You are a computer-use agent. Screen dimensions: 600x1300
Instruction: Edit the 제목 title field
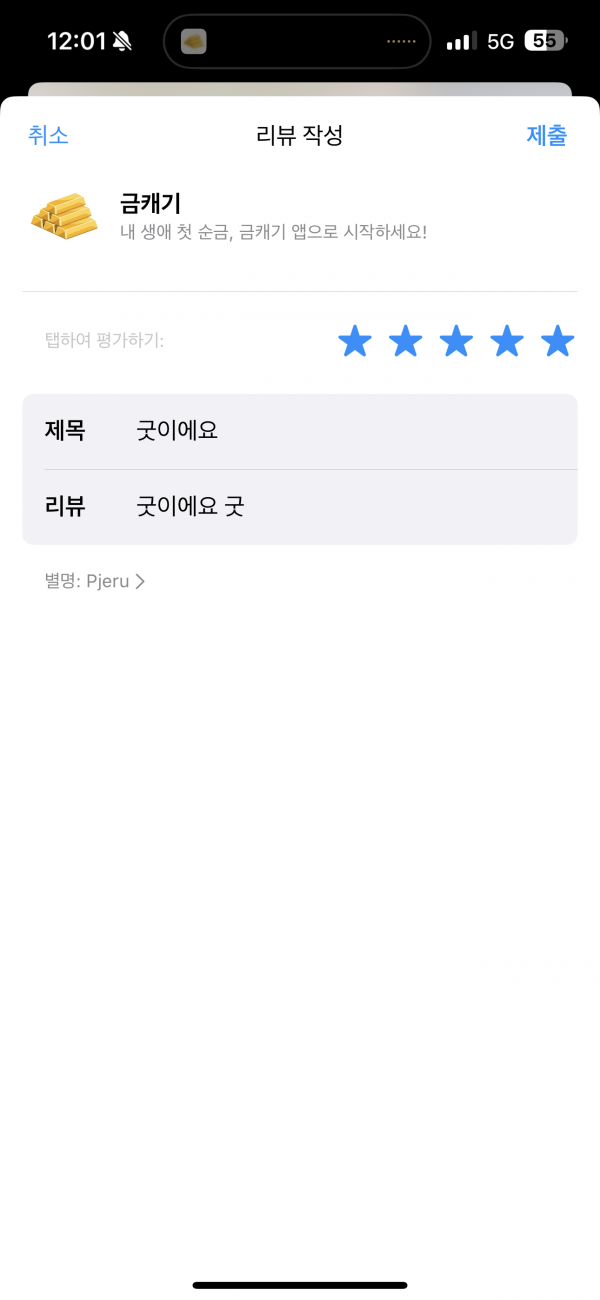tap(300, 431)
